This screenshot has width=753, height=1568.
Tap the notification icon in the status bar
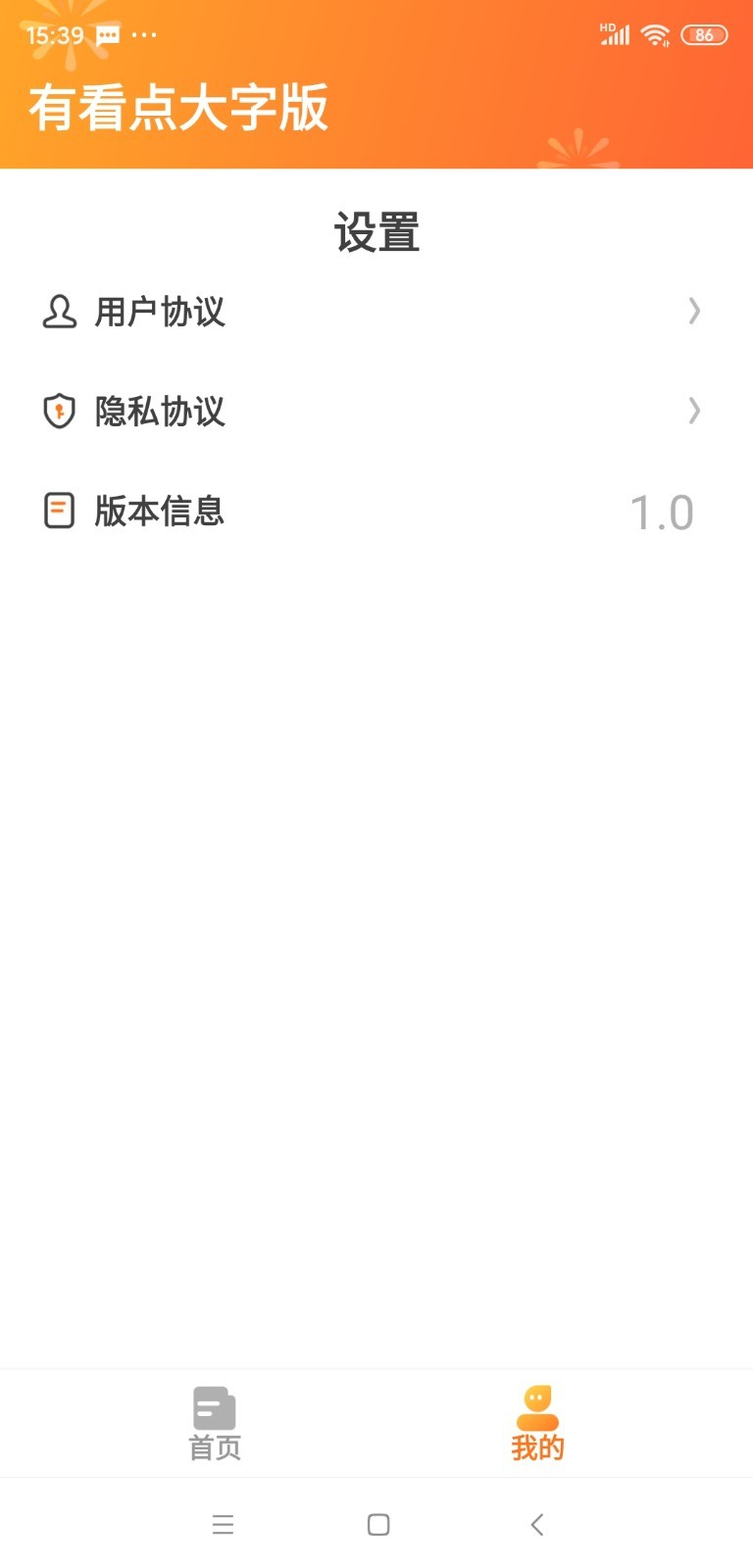tap(107, 35)
